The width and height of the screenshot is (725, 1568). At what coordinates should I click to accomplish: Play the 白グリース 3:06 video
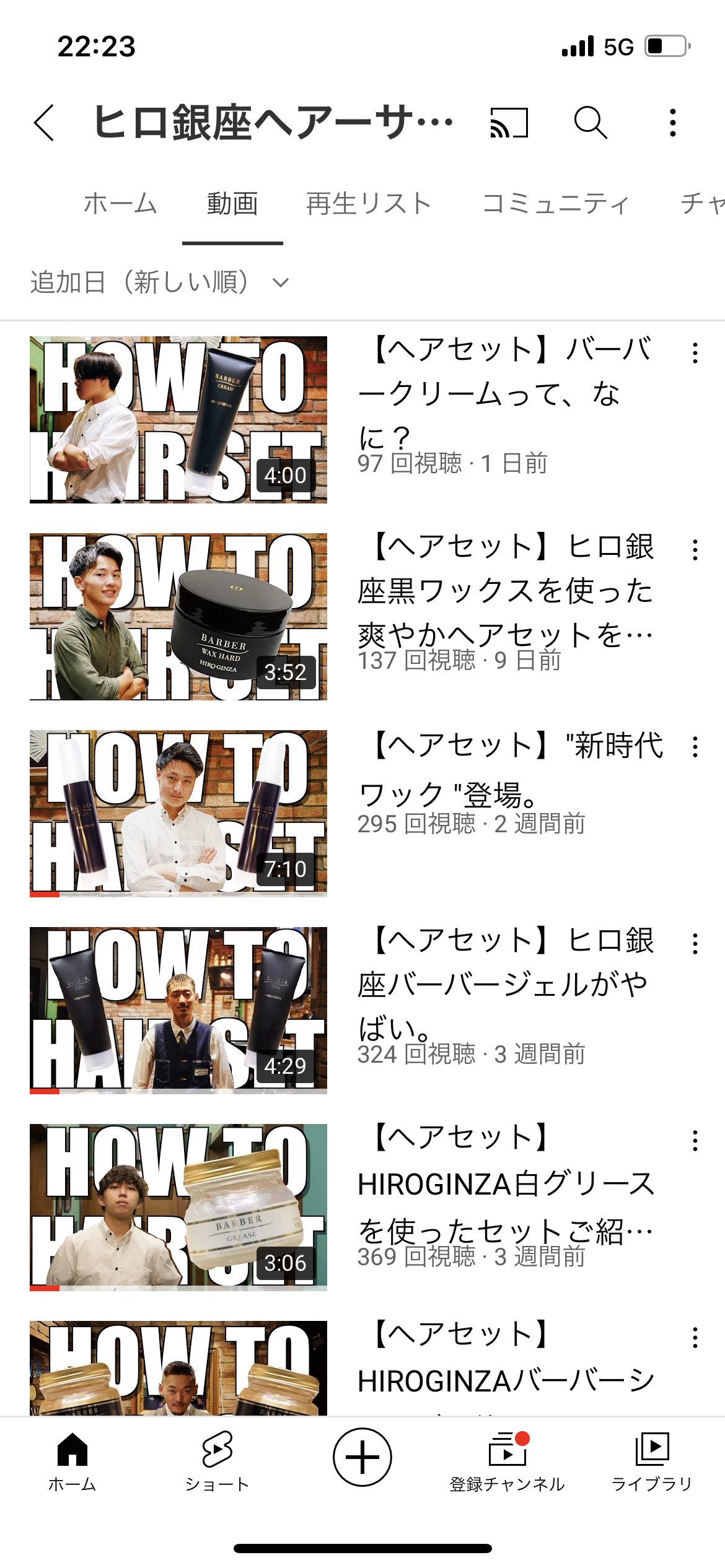point(178,1208)
